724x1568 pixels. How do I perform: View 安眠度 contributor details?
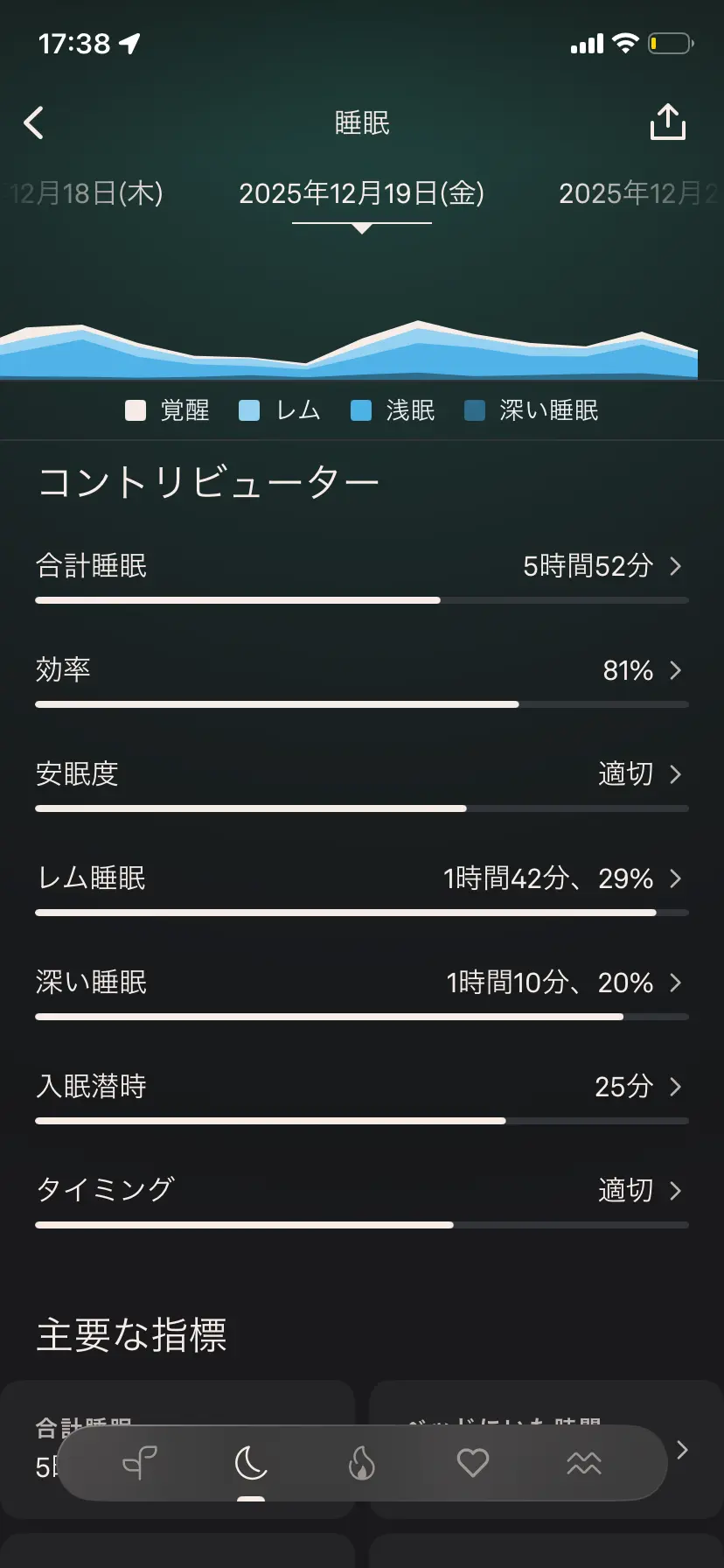[361, 775]
